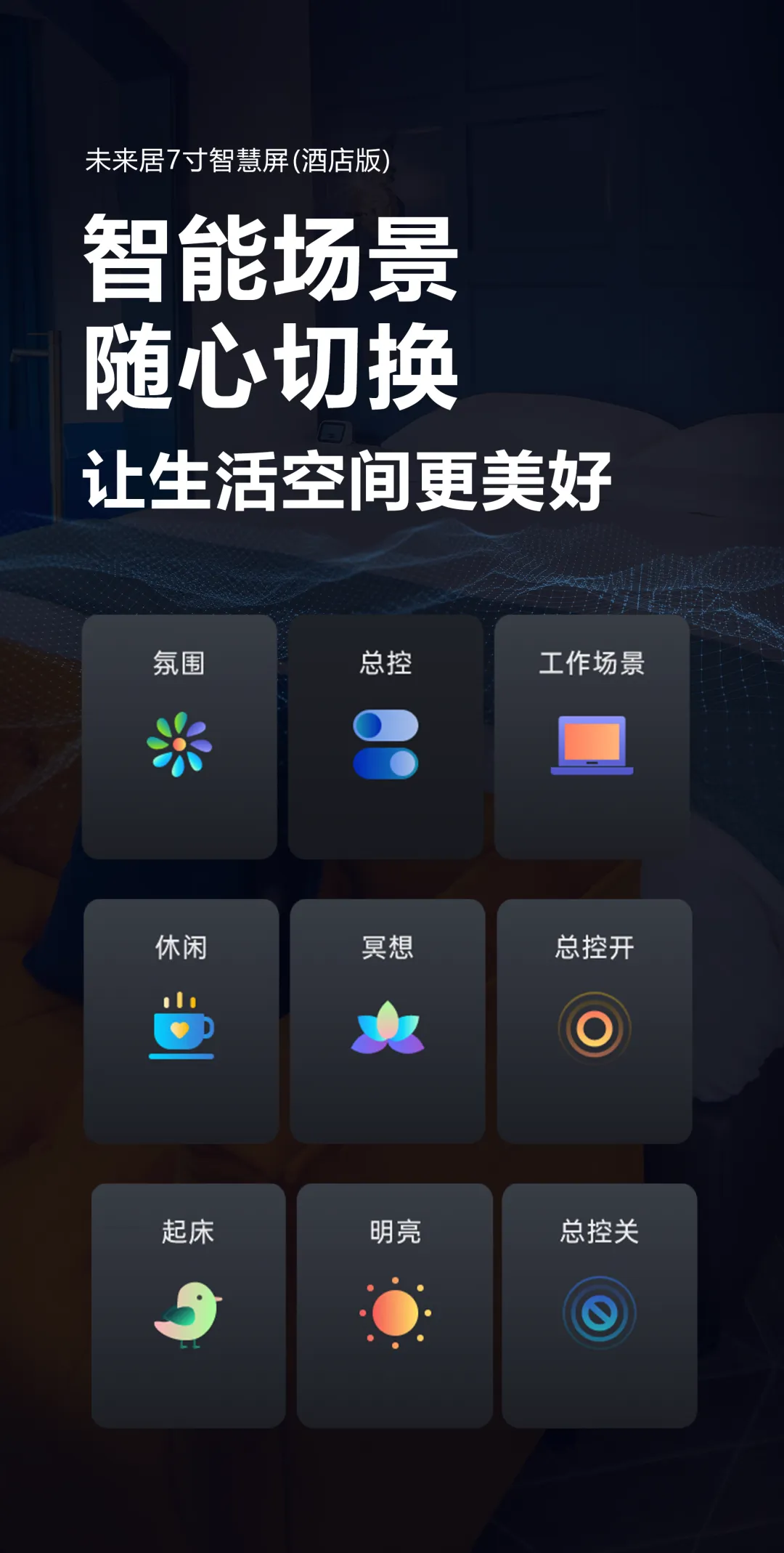This screenshot has height=1553, width=784.
Task: Tap the 未来居7寸智慧屏 header text
Action: click(x=236, y=158)
